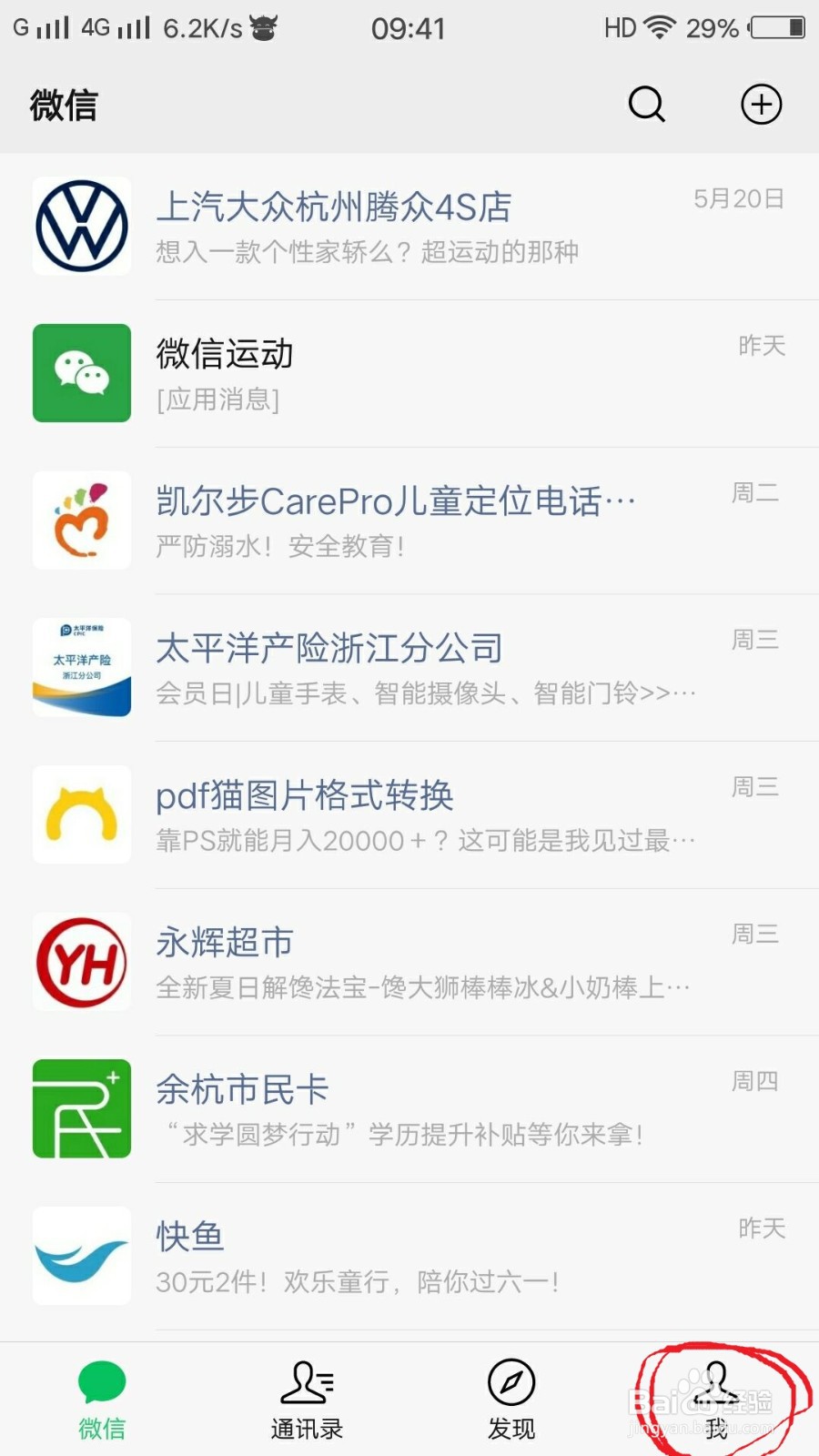Select the 微信 tab in bottom navigation
The height and width of the screenshot is (1456, 819).
point(102,1400)
